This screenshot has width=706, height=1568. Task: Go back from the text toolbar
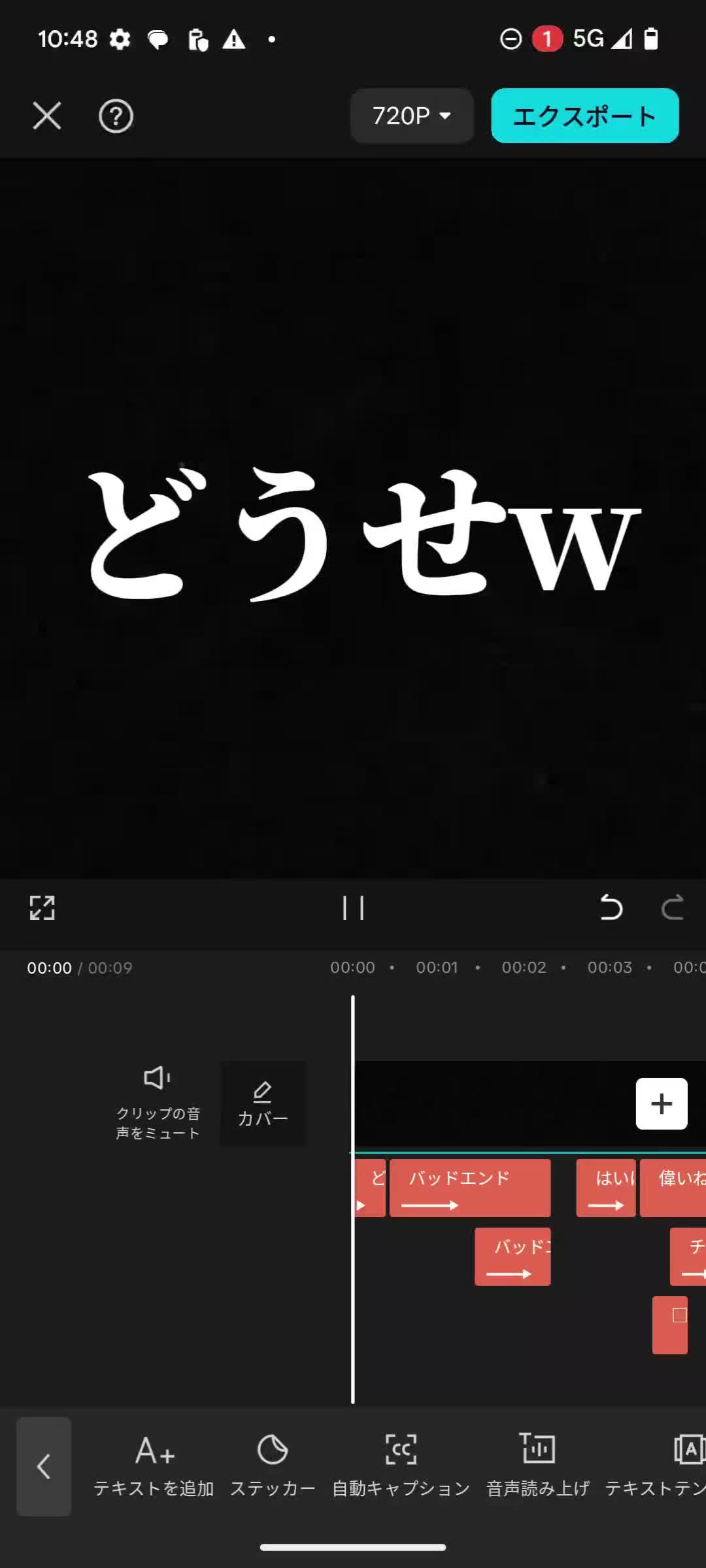pyautogui.click(x=44, y=1466)
